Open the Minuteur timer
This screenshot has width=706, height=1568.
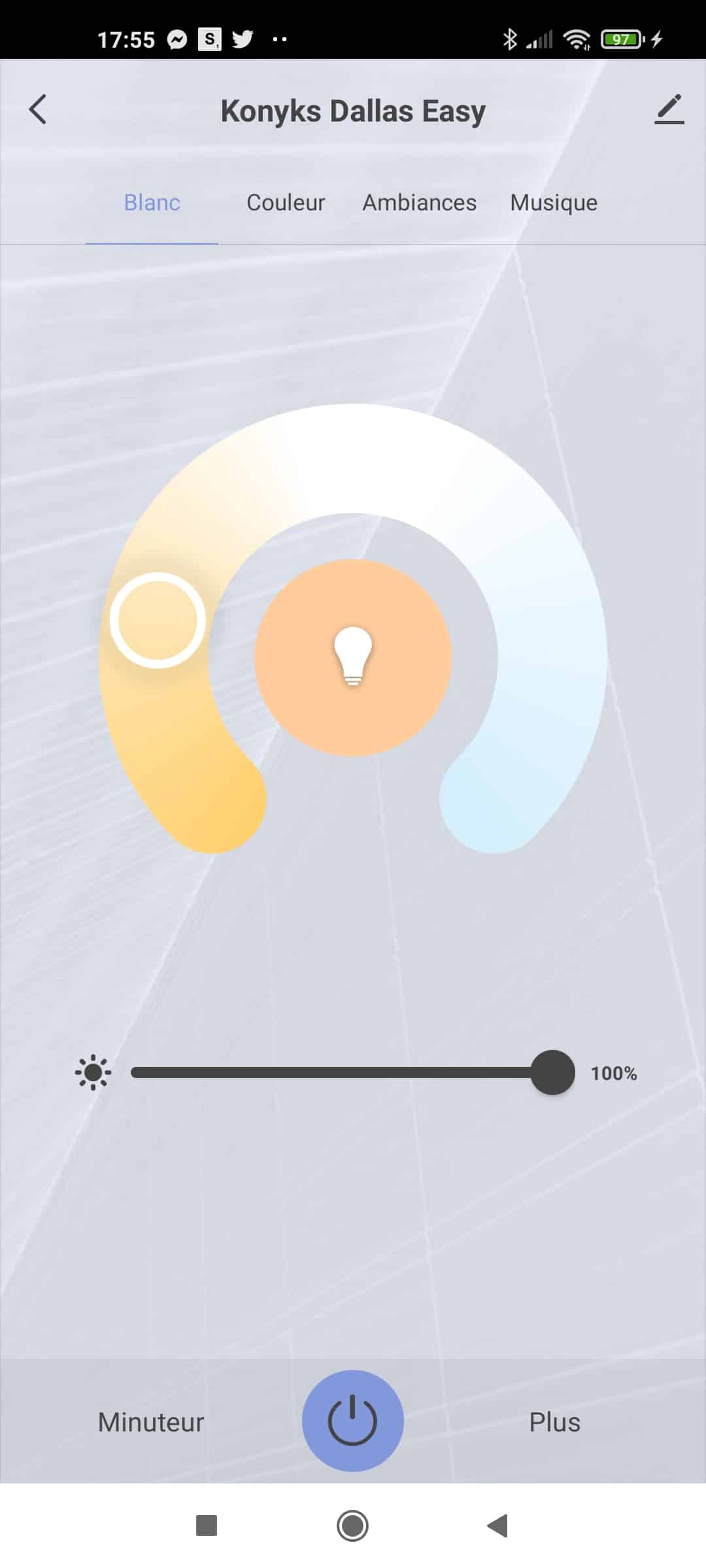151,1422
